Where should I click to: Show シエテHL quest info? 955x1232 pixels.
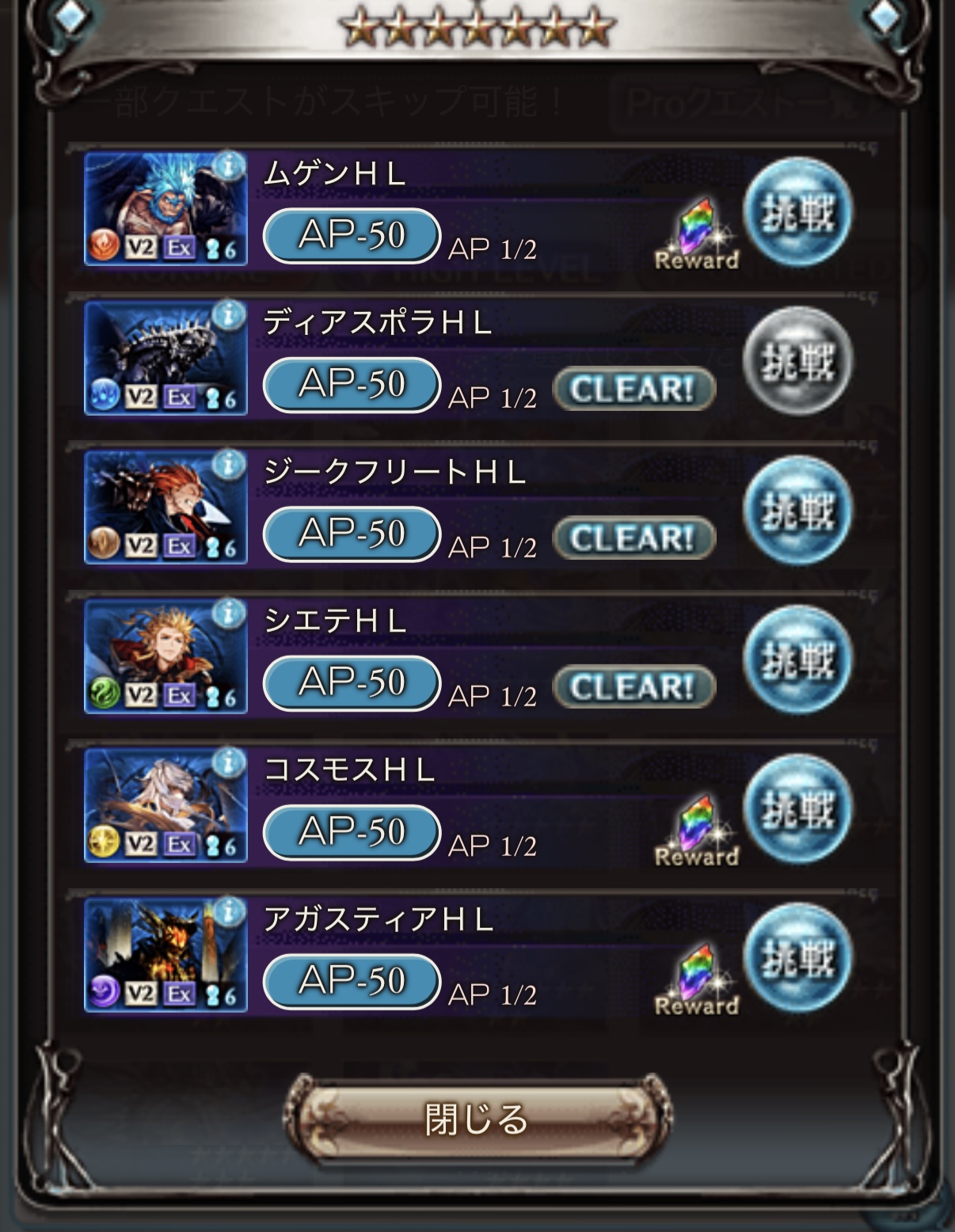point(229,614)
